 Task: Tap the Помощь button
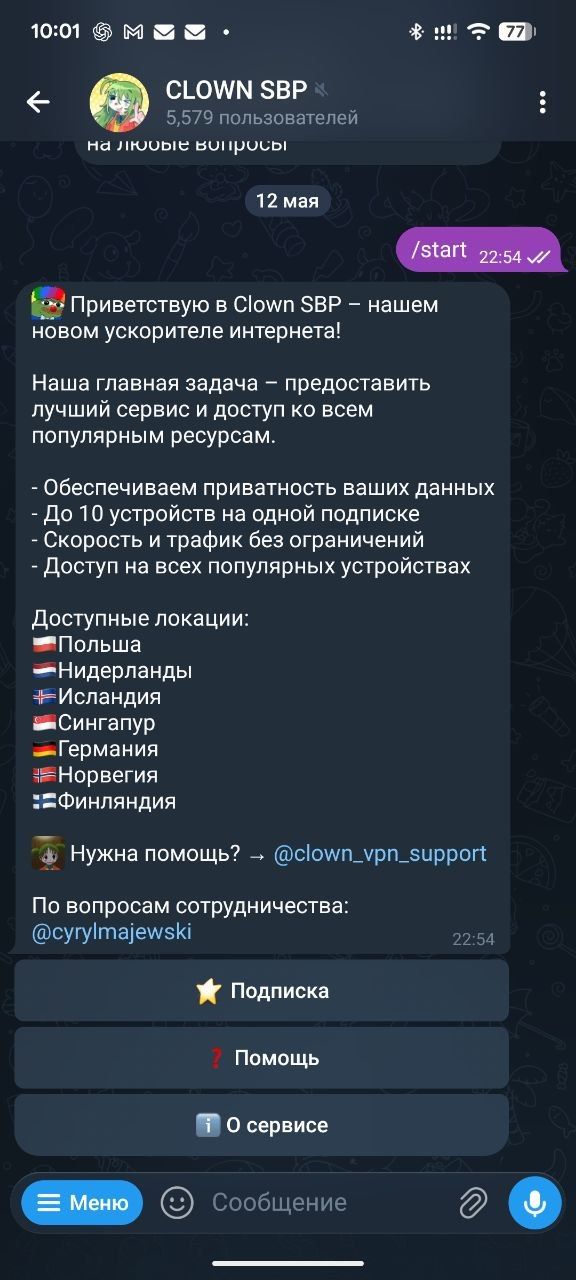(261, 1058)
